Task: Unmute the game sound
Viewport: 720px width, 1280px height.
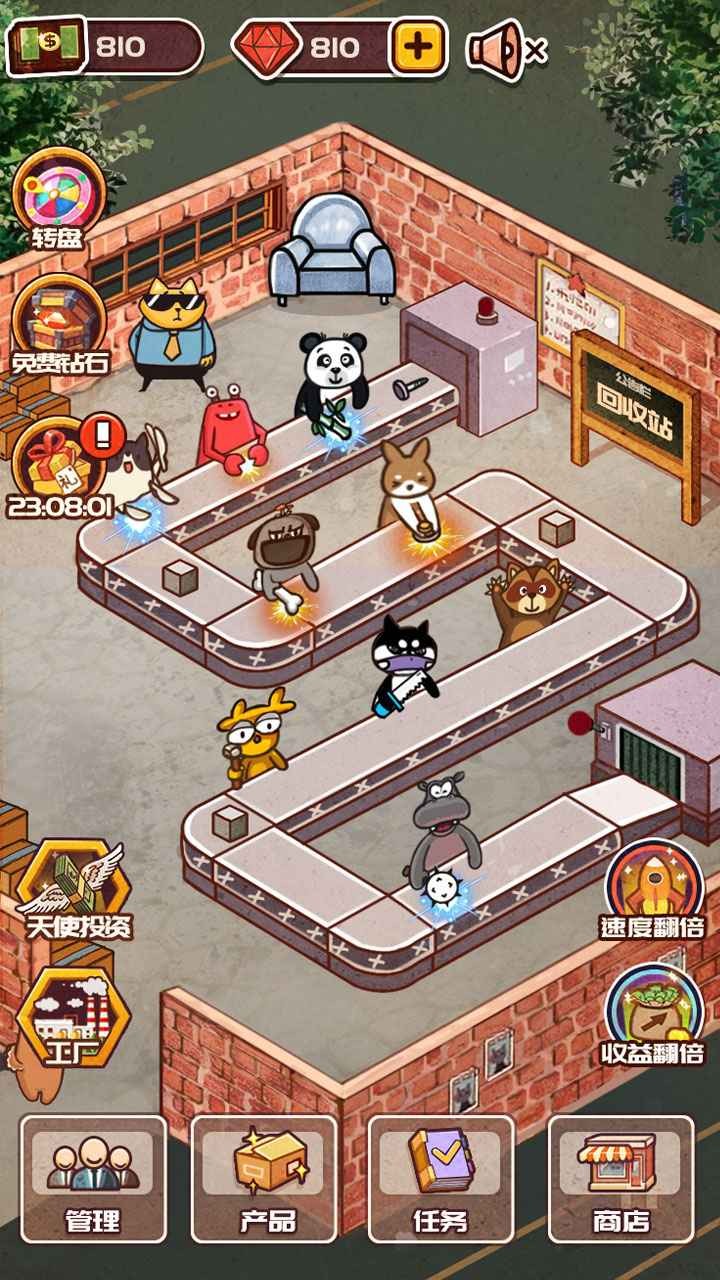Action: [x=505, y=48]
